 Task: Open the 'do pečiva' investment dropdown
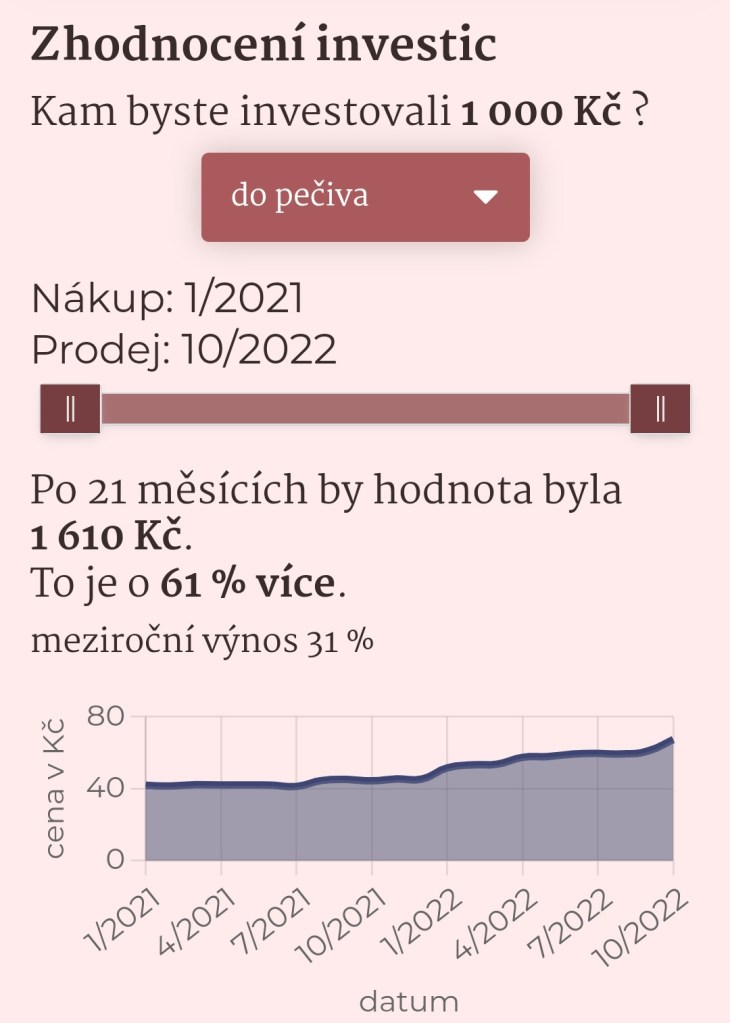(x=365, y=197)
